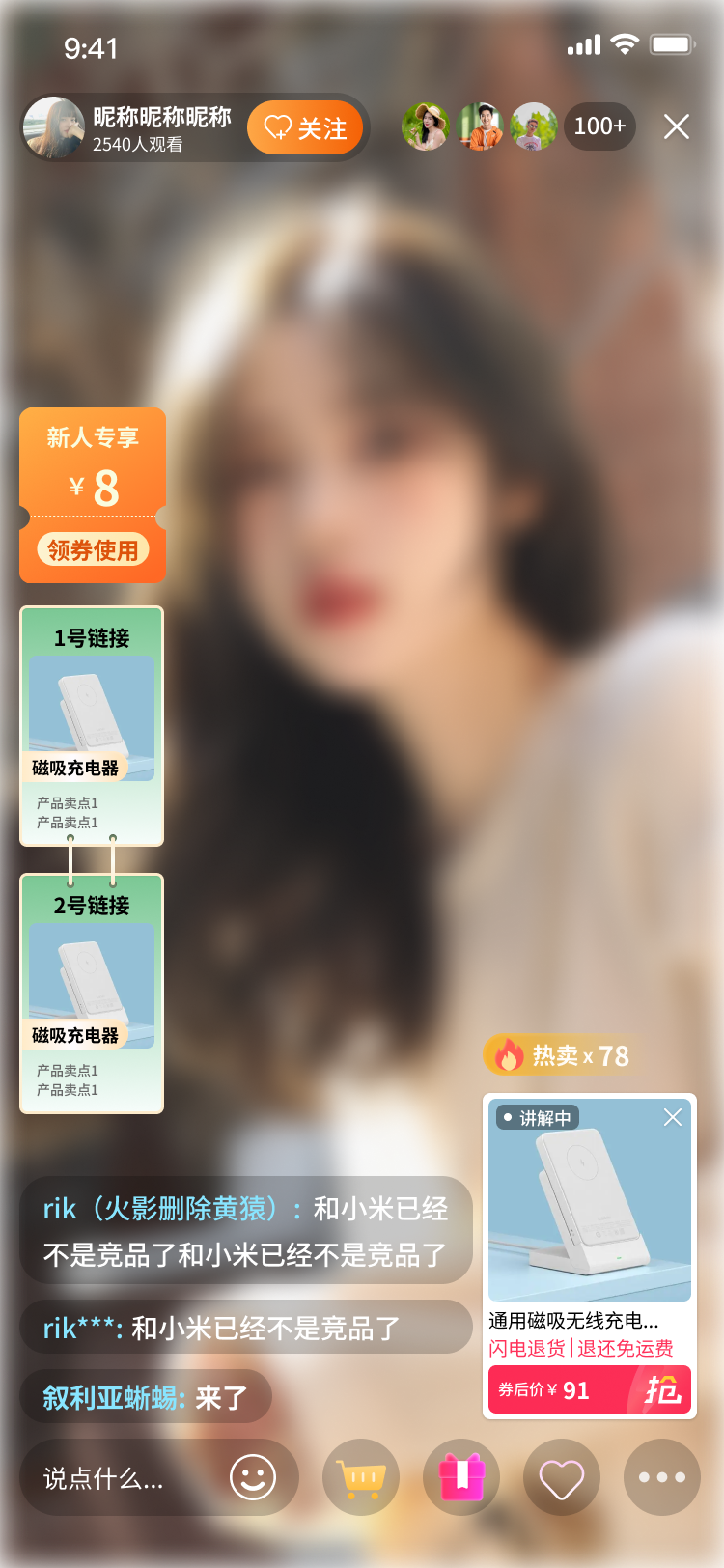The image size is (724, 1568).
Task: Tap the heart like icon
Action: (562, 1477)
